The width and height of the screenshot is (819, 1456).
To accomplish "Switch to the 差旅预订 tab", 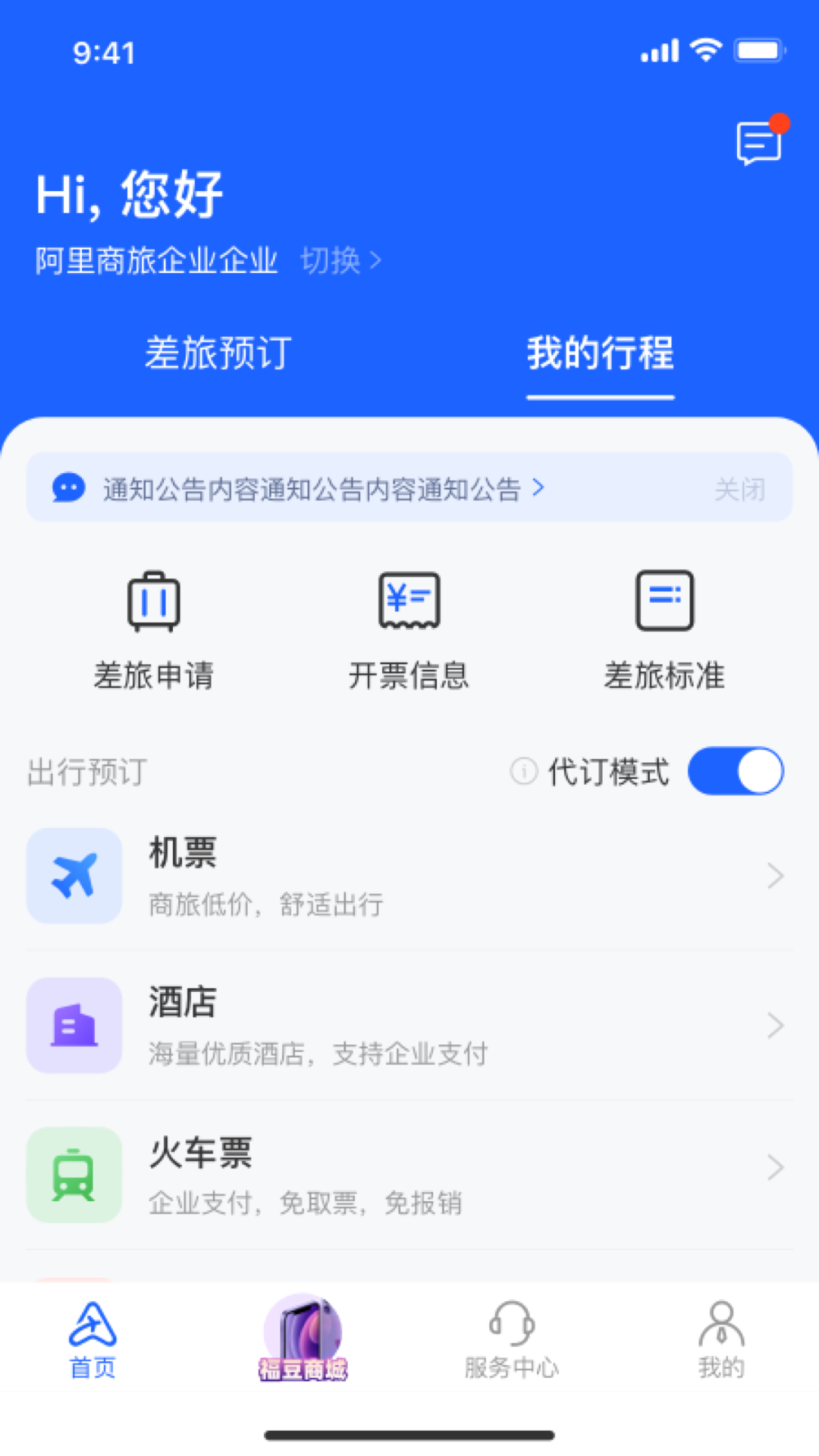I will pos(218,353).
